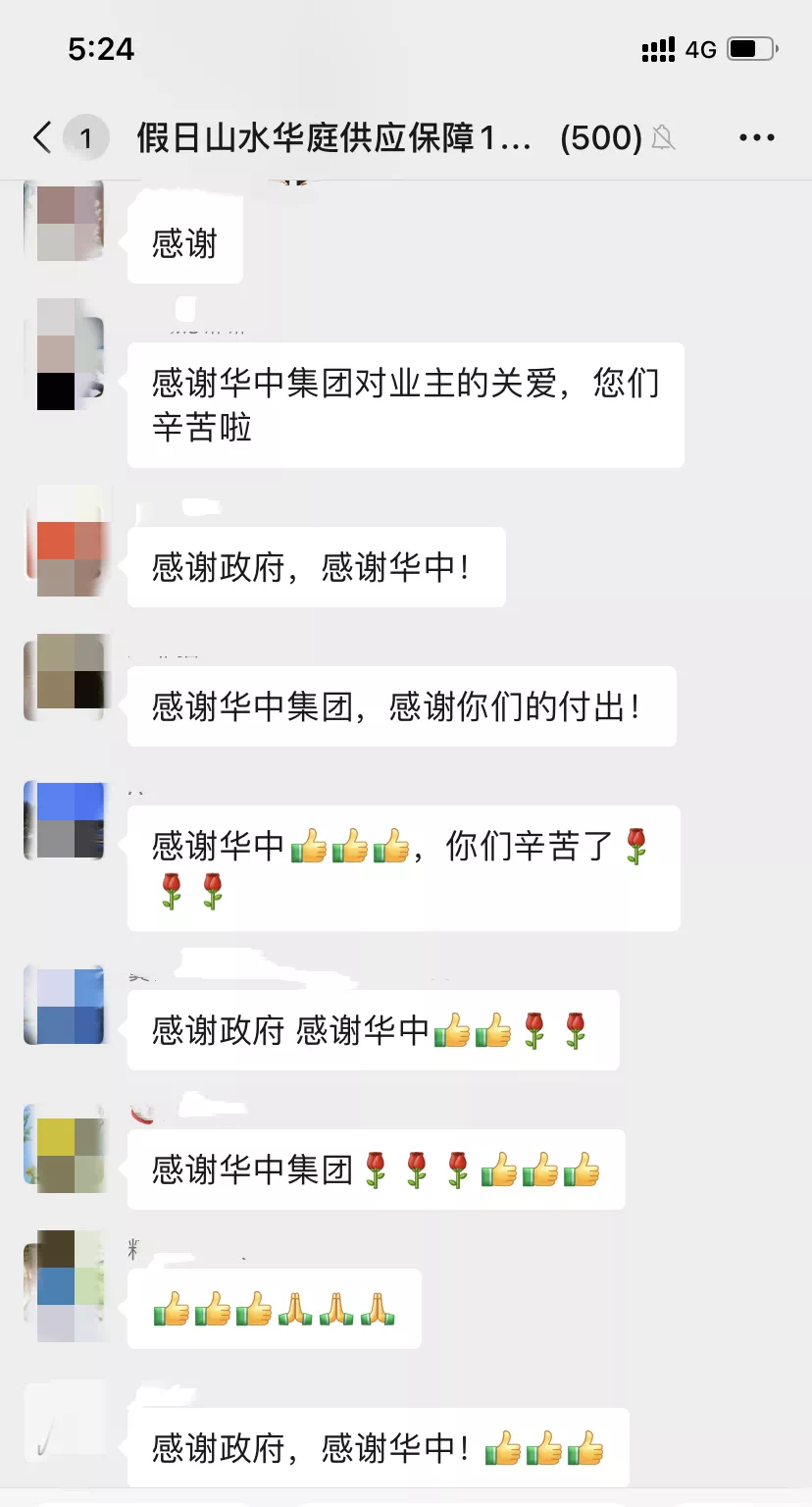This screenshot has width=812, height=1507.
Task: Open the group chat overflow menu
Action: (756, 137)
